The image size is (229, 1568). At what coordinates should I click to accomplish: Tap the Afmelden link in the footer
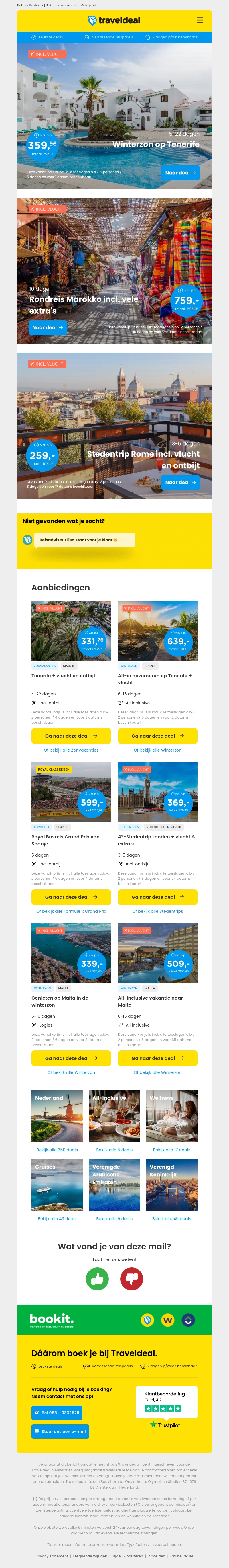[156, 1556]
